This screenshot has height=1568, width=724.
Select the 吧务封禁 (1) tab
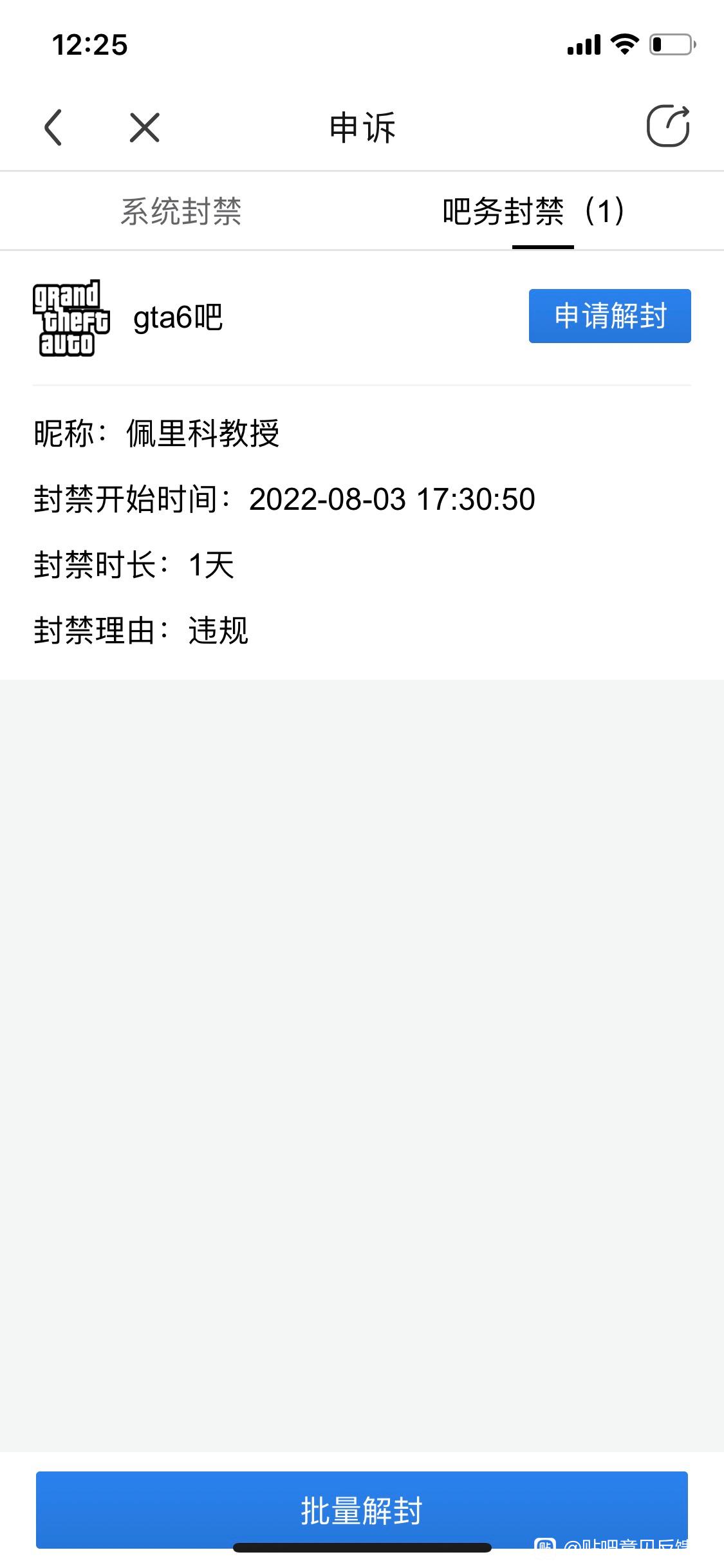tap(534, 211)
